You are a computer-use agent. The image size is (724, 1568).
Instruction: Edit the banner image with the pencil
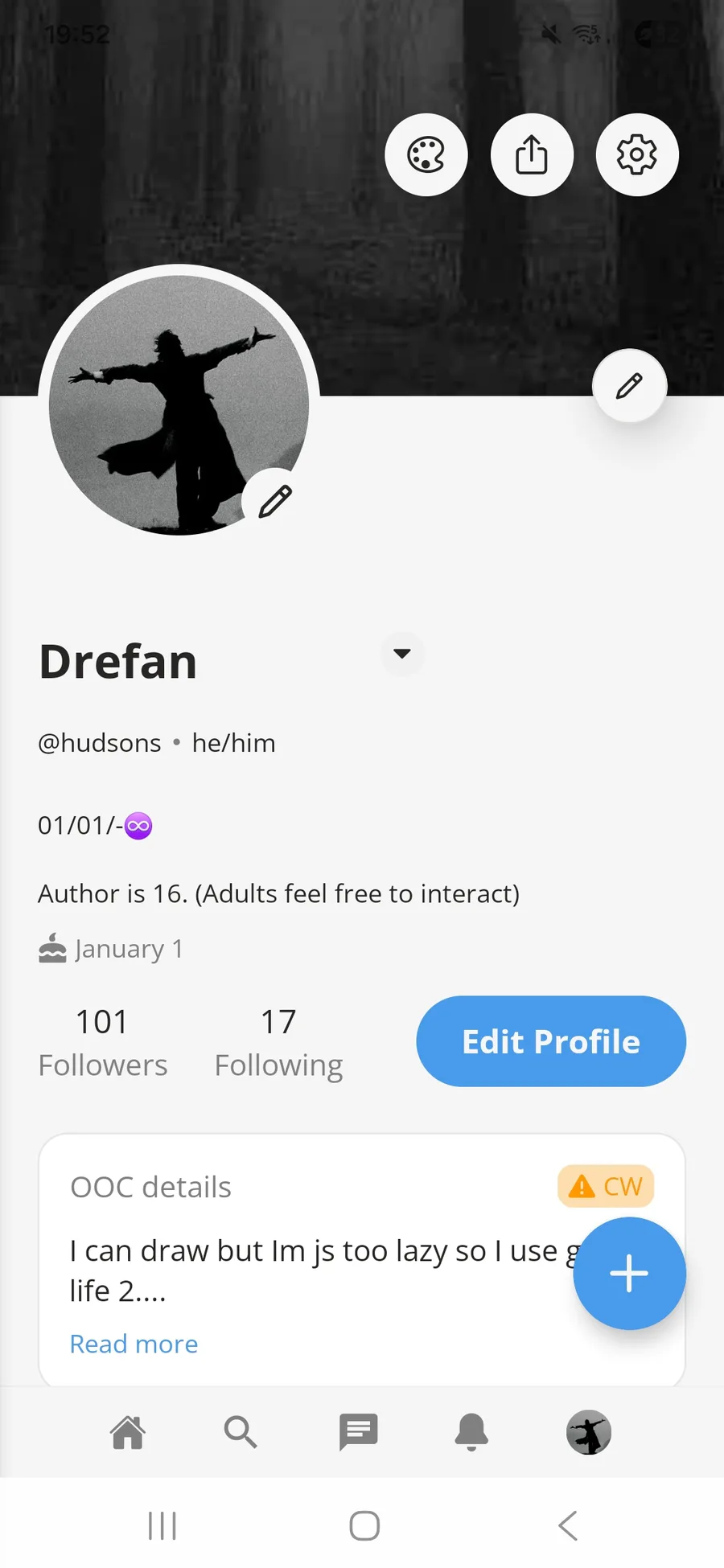[629, 386]
